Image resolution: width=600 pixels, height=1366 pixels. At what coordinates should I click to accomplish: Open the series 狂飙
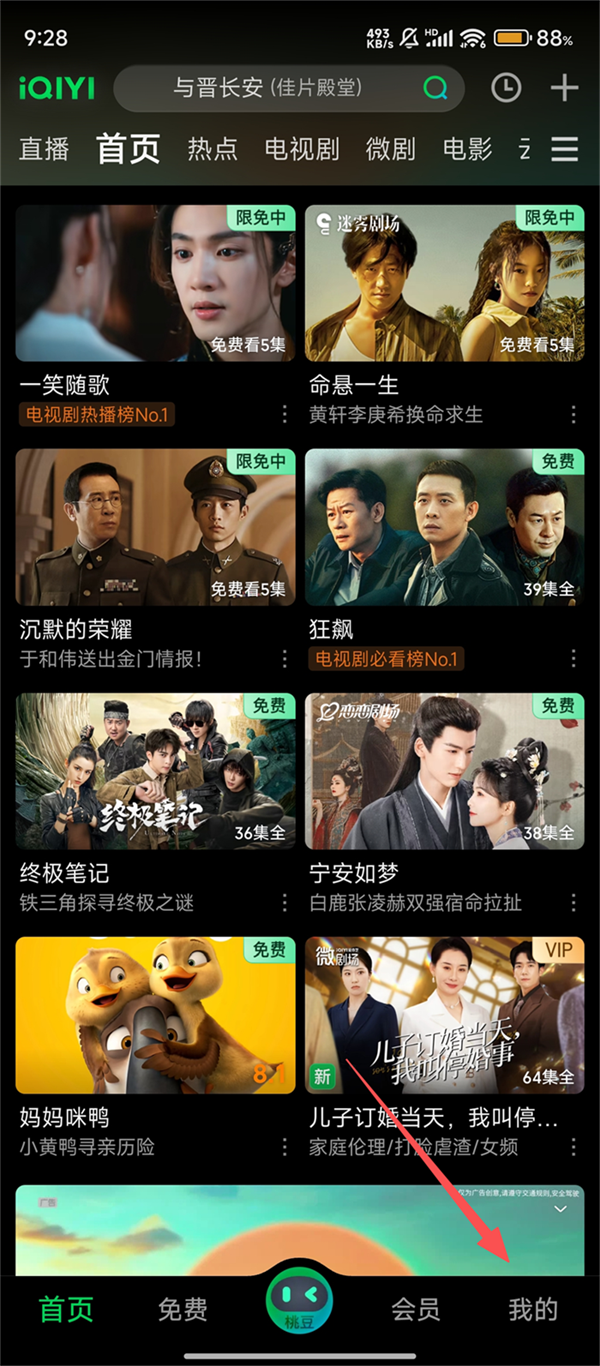(444, 527)
